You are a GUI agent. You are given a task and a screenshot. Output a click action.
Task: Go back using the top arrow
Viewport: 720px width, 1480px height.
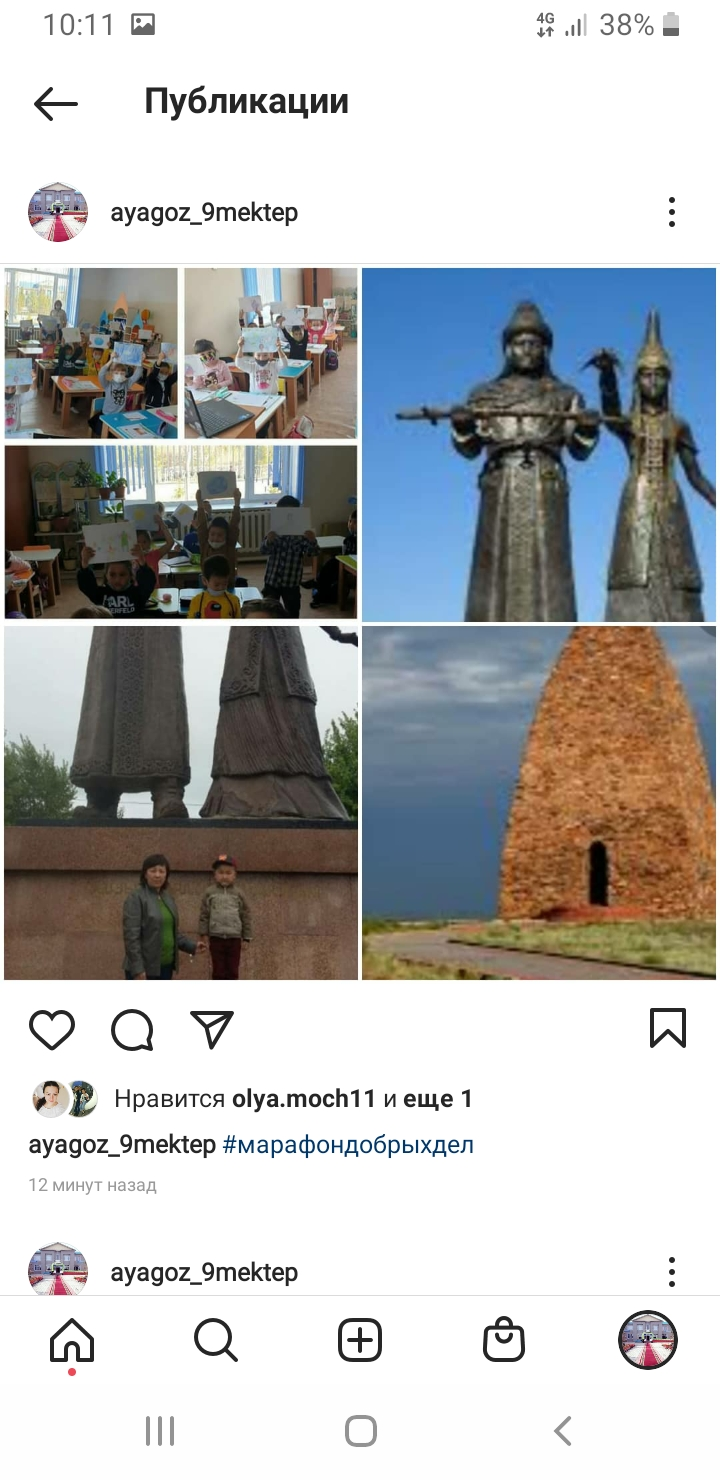[55, 103]
